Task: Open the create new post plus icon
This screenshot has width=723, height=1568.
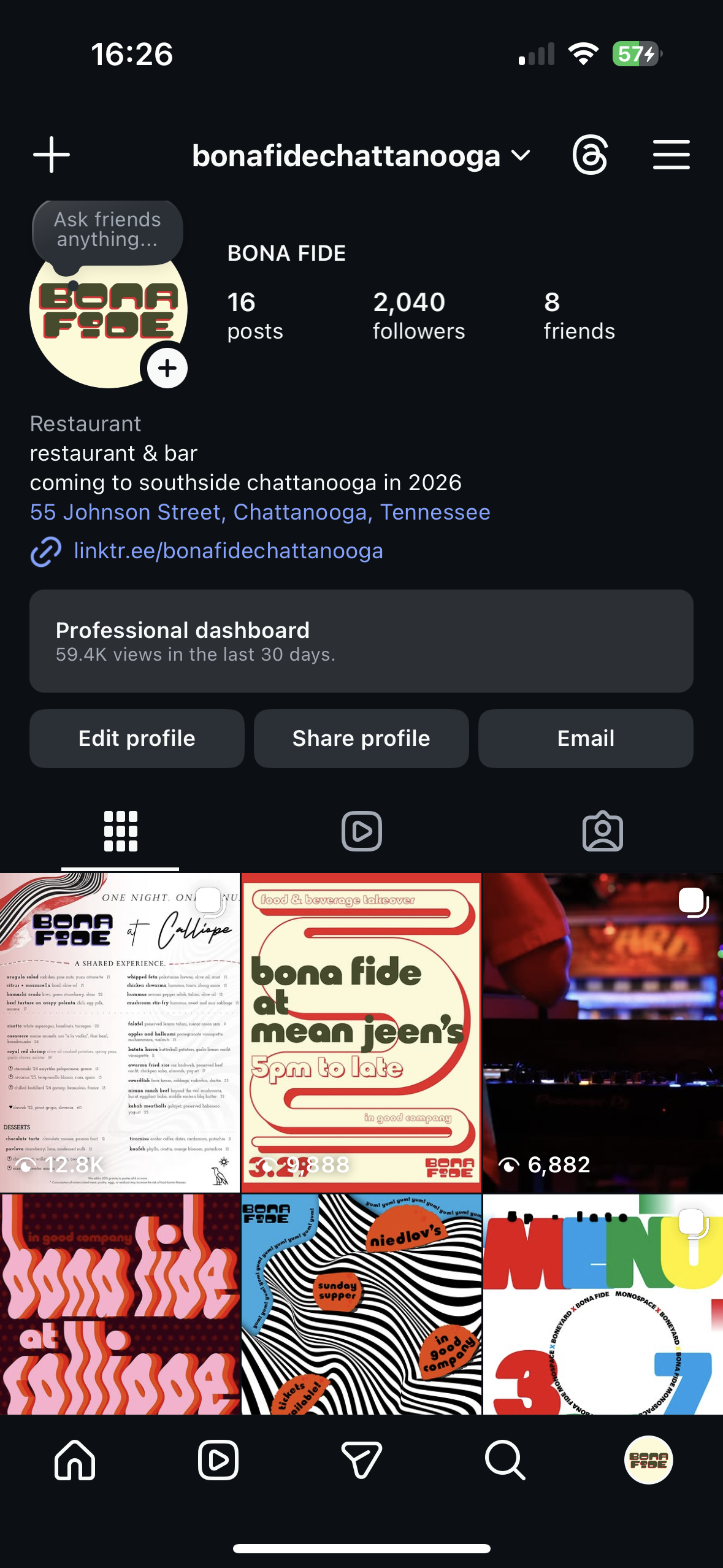Action: [x=52, y=155]
